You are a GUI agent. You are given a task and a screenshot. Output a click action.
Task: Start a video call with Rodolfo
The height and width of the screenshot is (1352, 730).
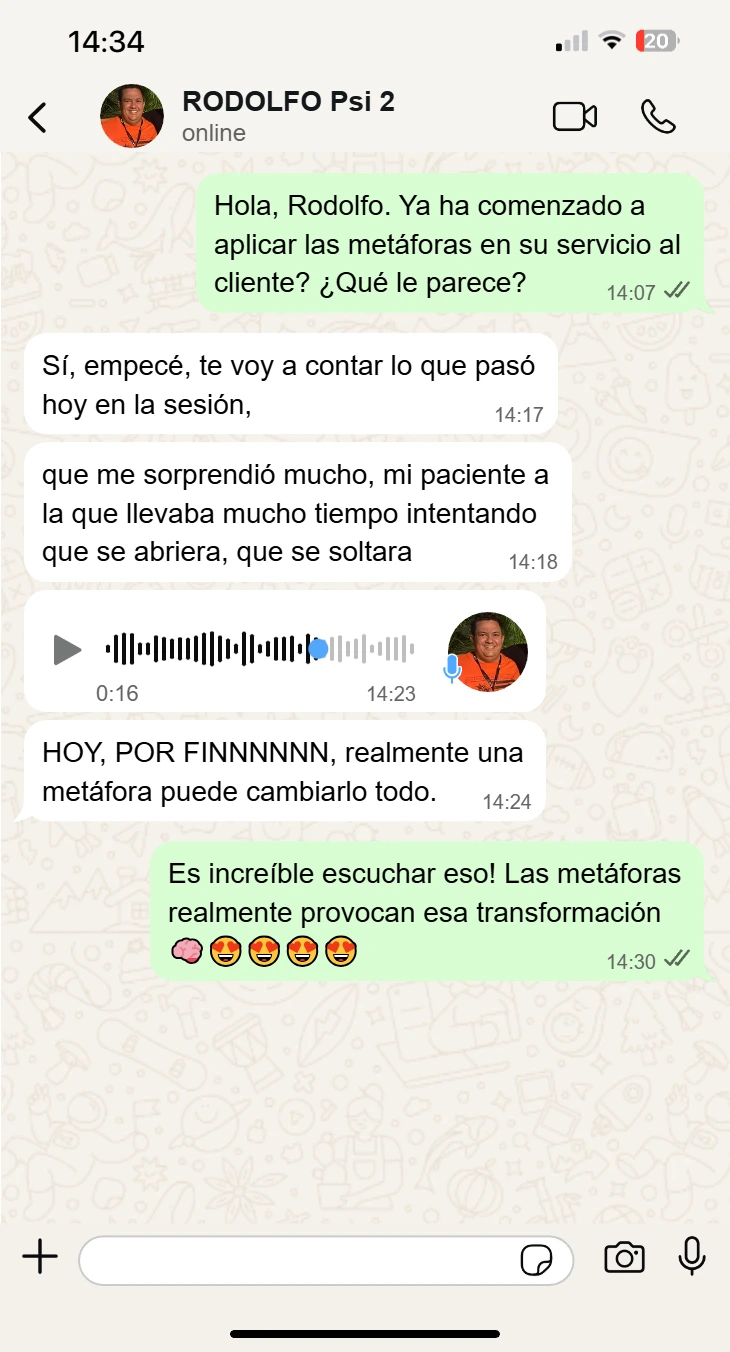(575, 117)
